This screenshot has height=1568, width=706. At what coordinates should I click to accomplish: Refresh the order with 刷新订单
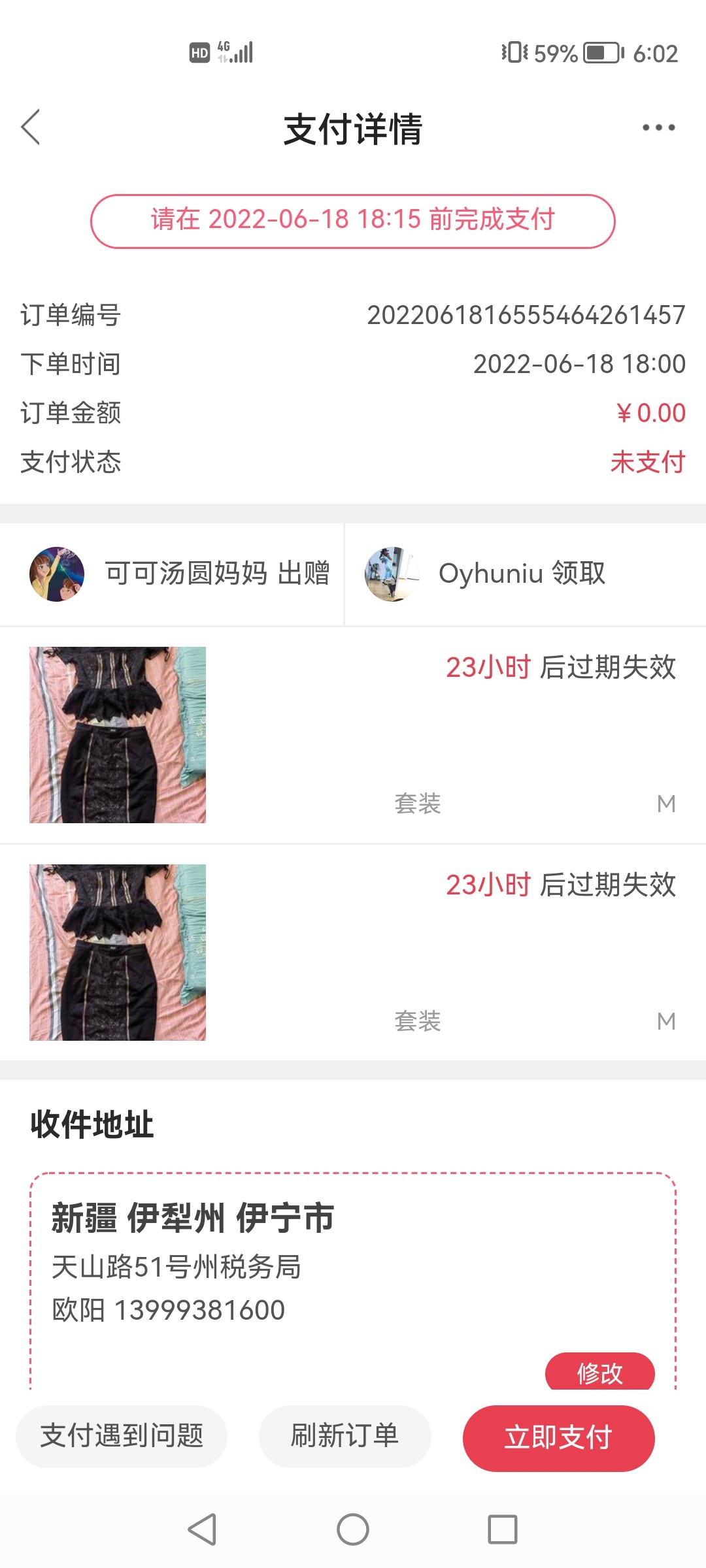point(345,1436)
